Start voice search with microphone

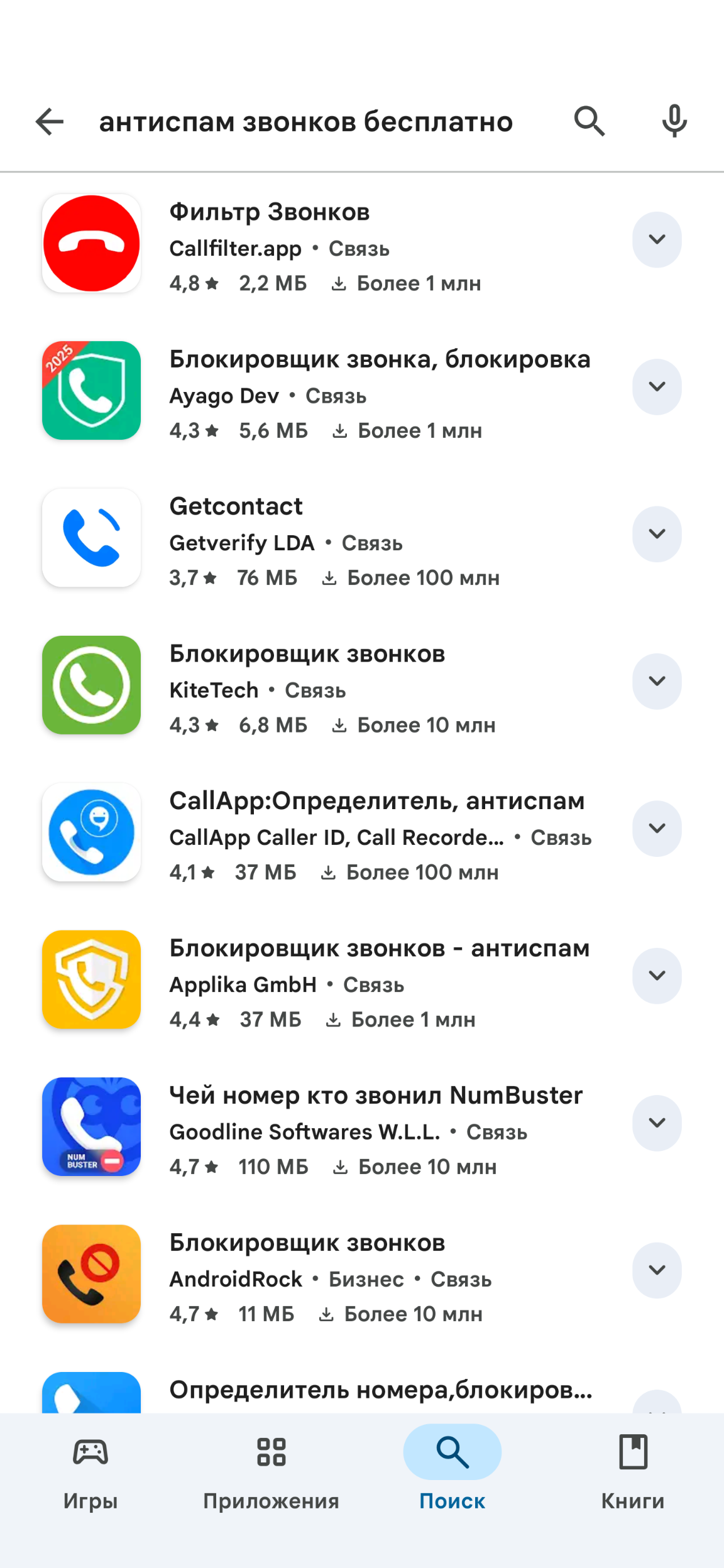coord(674,121)
